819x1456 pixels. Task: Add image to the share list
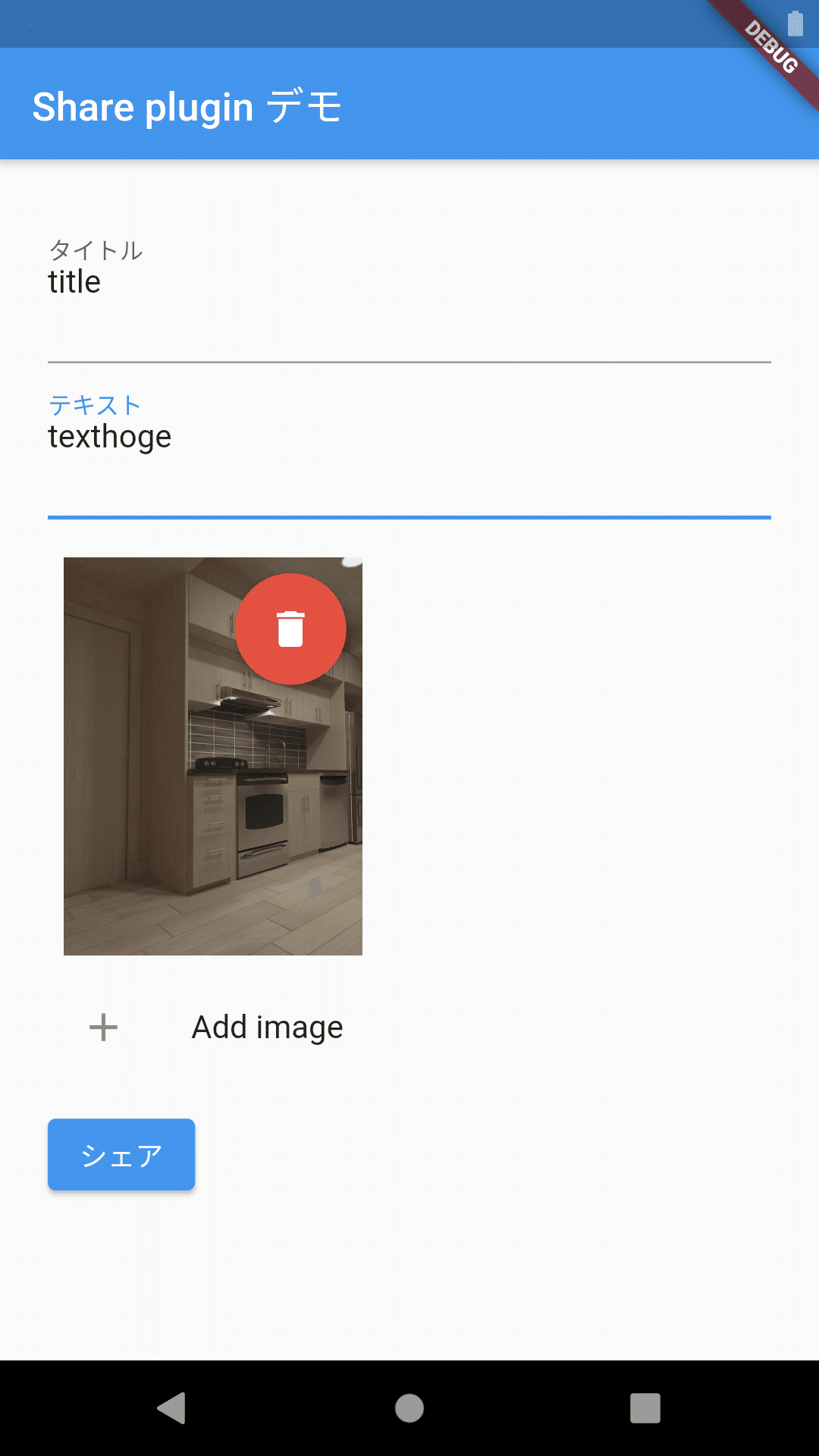point(216,1028)
